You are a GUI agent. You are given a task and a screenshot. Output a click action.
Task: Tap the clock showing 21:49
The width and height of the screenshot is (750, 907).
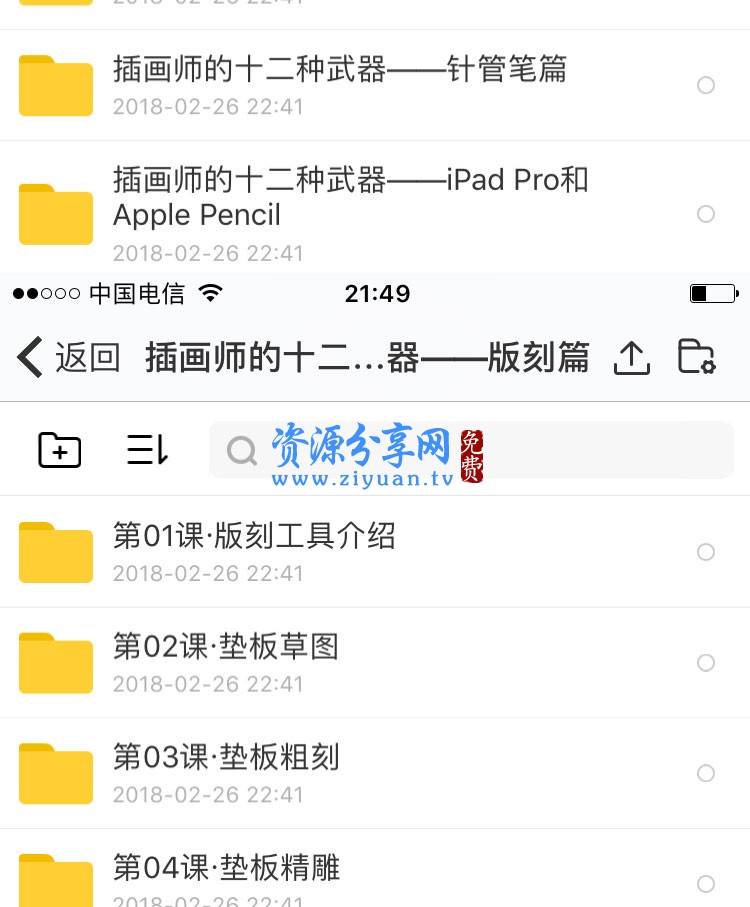coord(375,293)
